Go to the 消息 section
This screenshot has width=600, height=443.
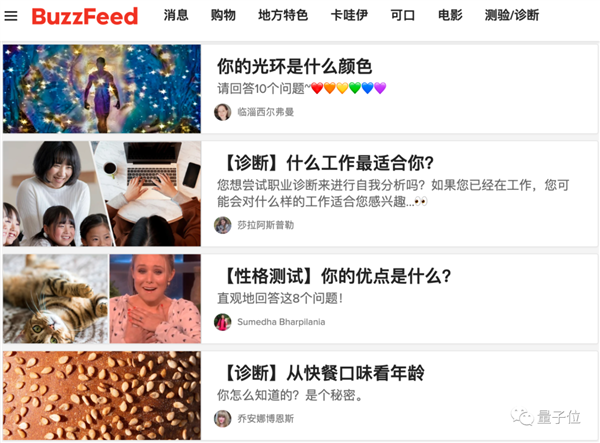(176, 16)
